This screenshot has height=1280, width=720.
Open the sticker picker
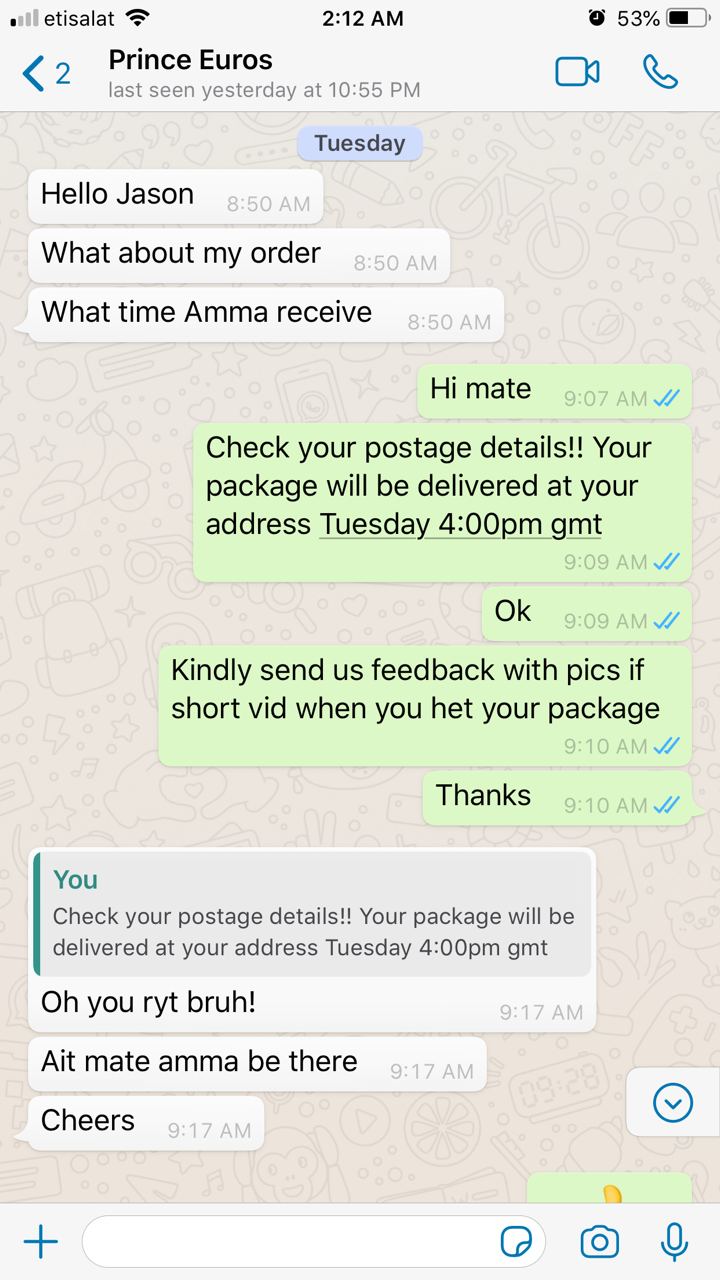[516, 1242]
